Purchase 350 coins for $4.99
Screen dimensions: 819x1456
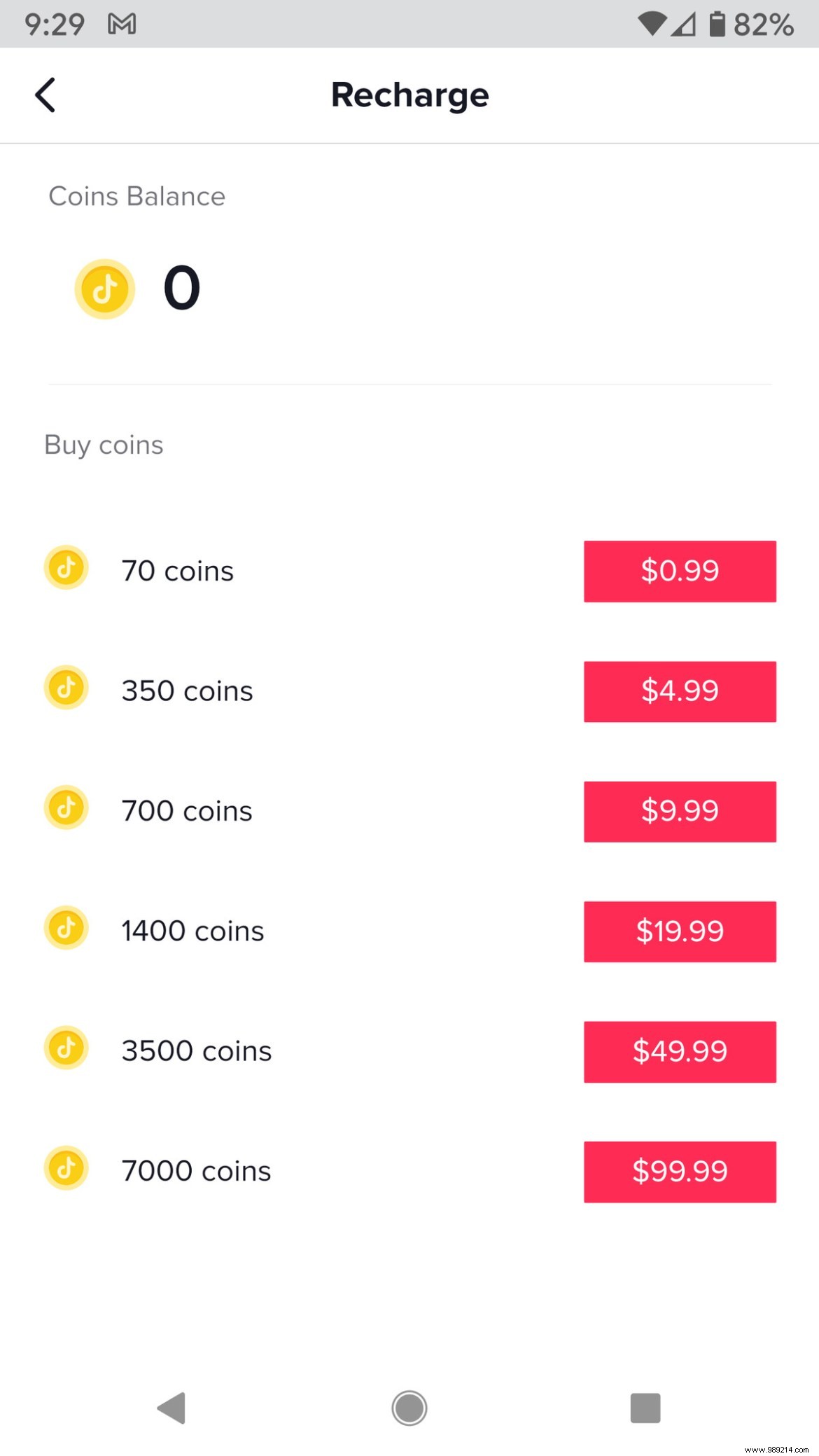(x=680, y=691)
